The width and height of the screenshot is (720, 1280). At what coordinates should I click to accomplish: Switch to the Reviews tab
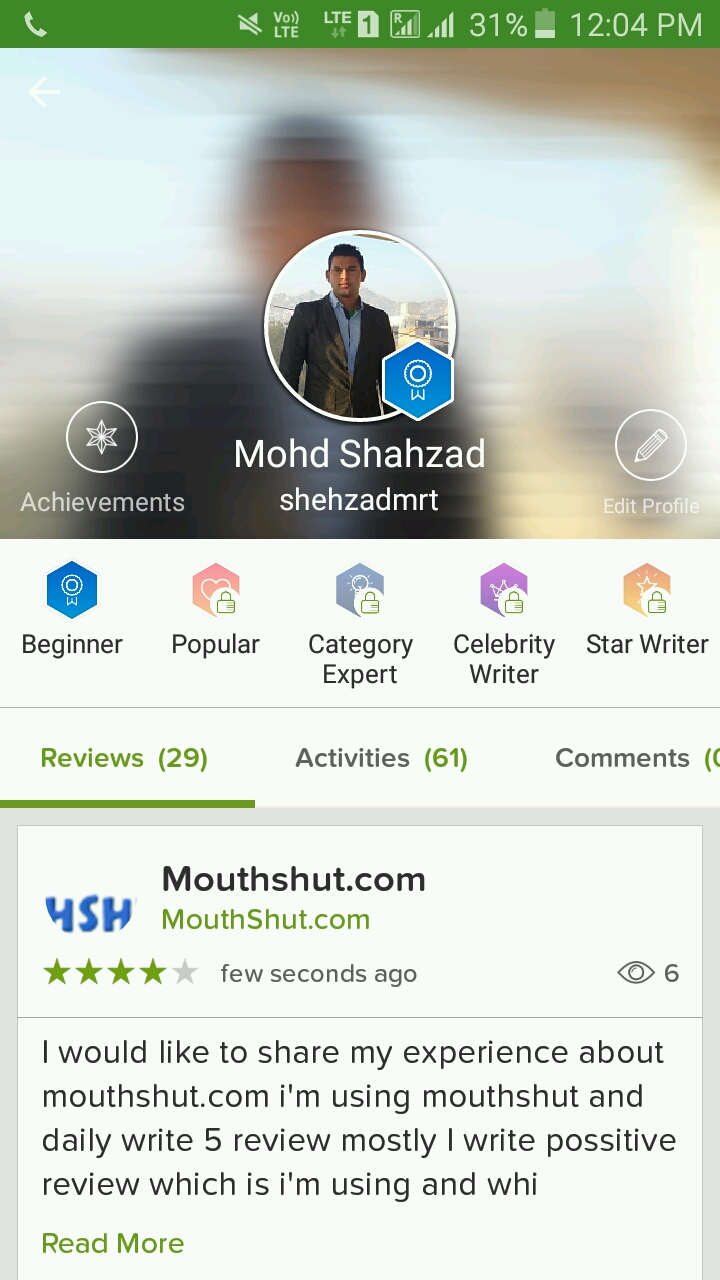coord(124,758)
